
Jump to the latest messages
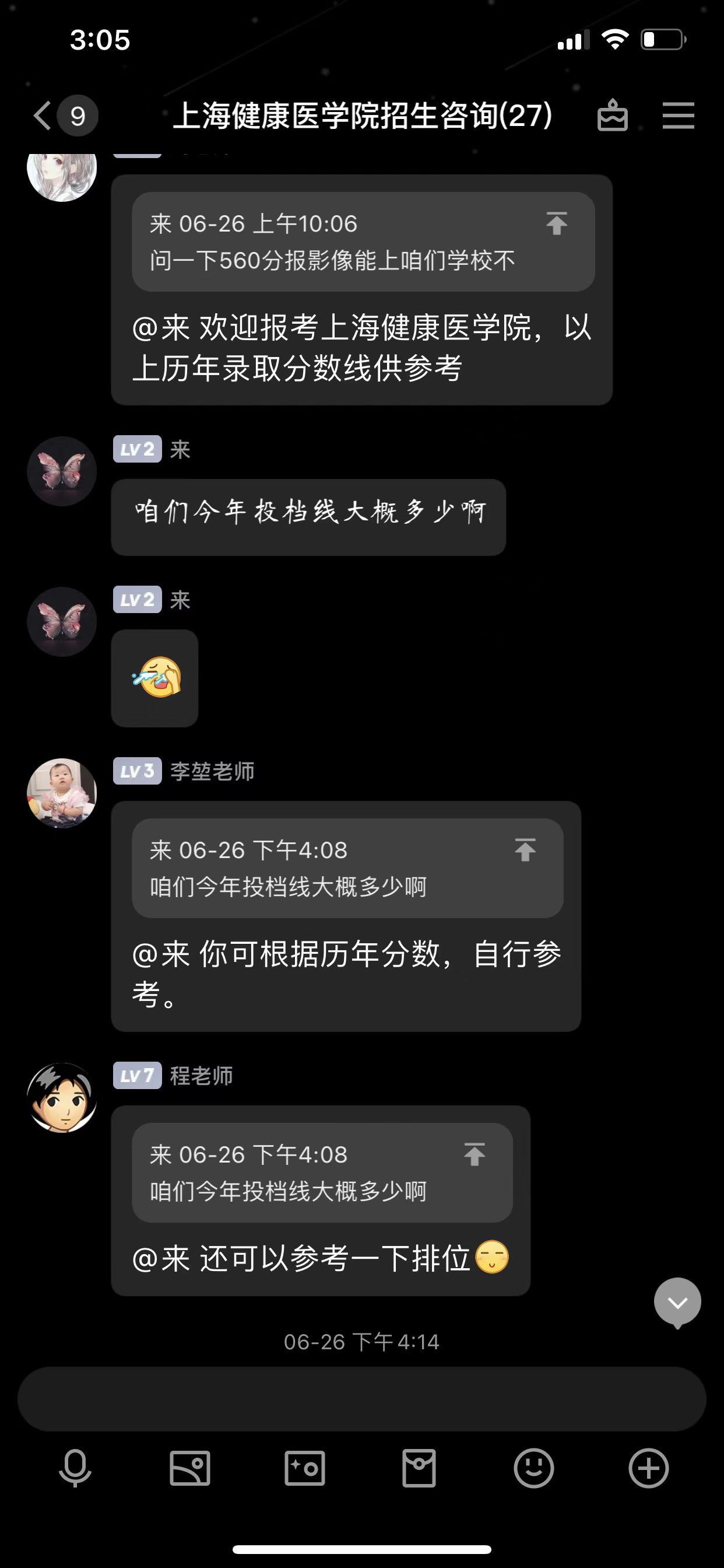tap(677, 1302)
